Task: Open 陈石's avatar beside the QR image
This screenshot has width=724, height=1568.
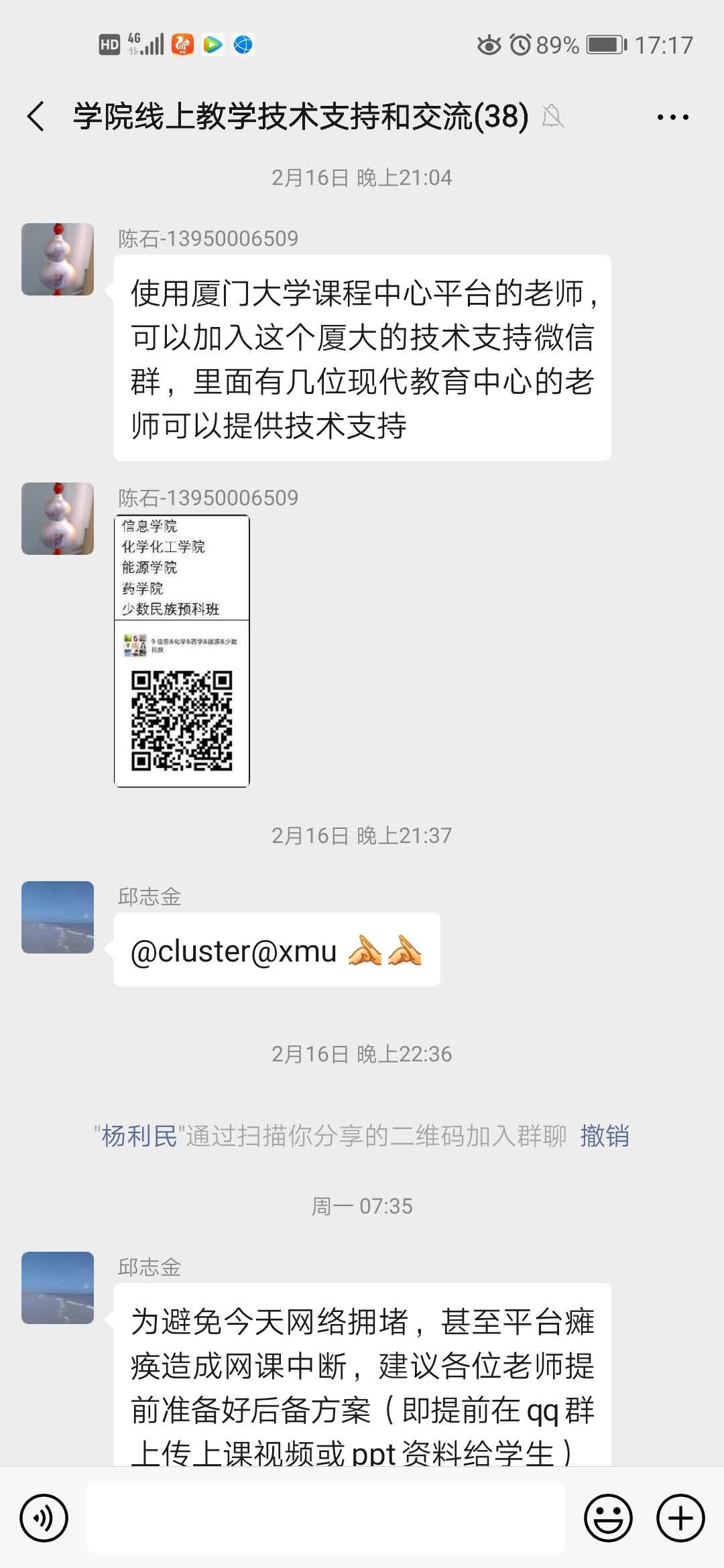Action: tap(58, 519)
